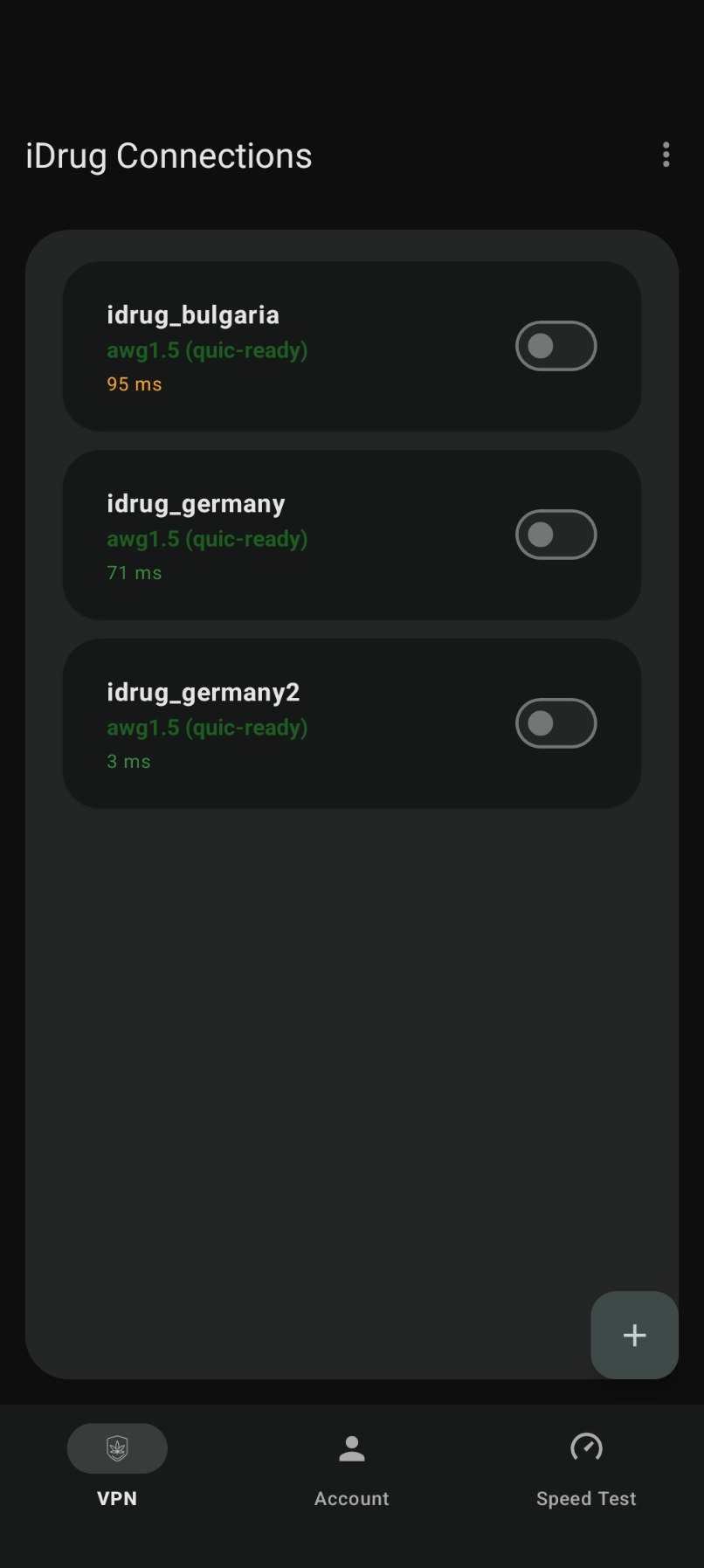Expand options from the overflow menu
This screenshot has height=1568, width=704.
666,155
